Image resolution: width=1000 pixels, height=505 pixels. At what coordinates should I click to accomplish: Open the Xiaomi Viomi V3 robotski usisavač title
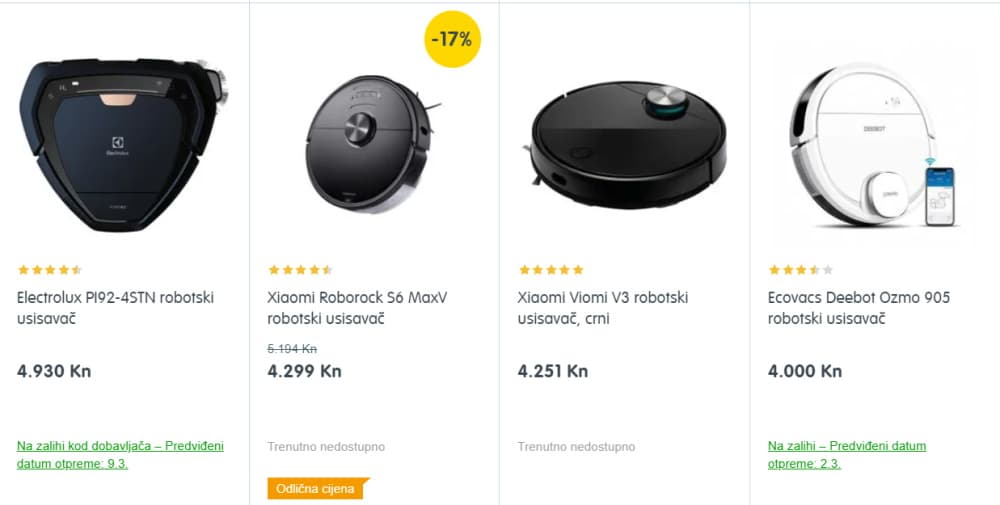(602, 308)
